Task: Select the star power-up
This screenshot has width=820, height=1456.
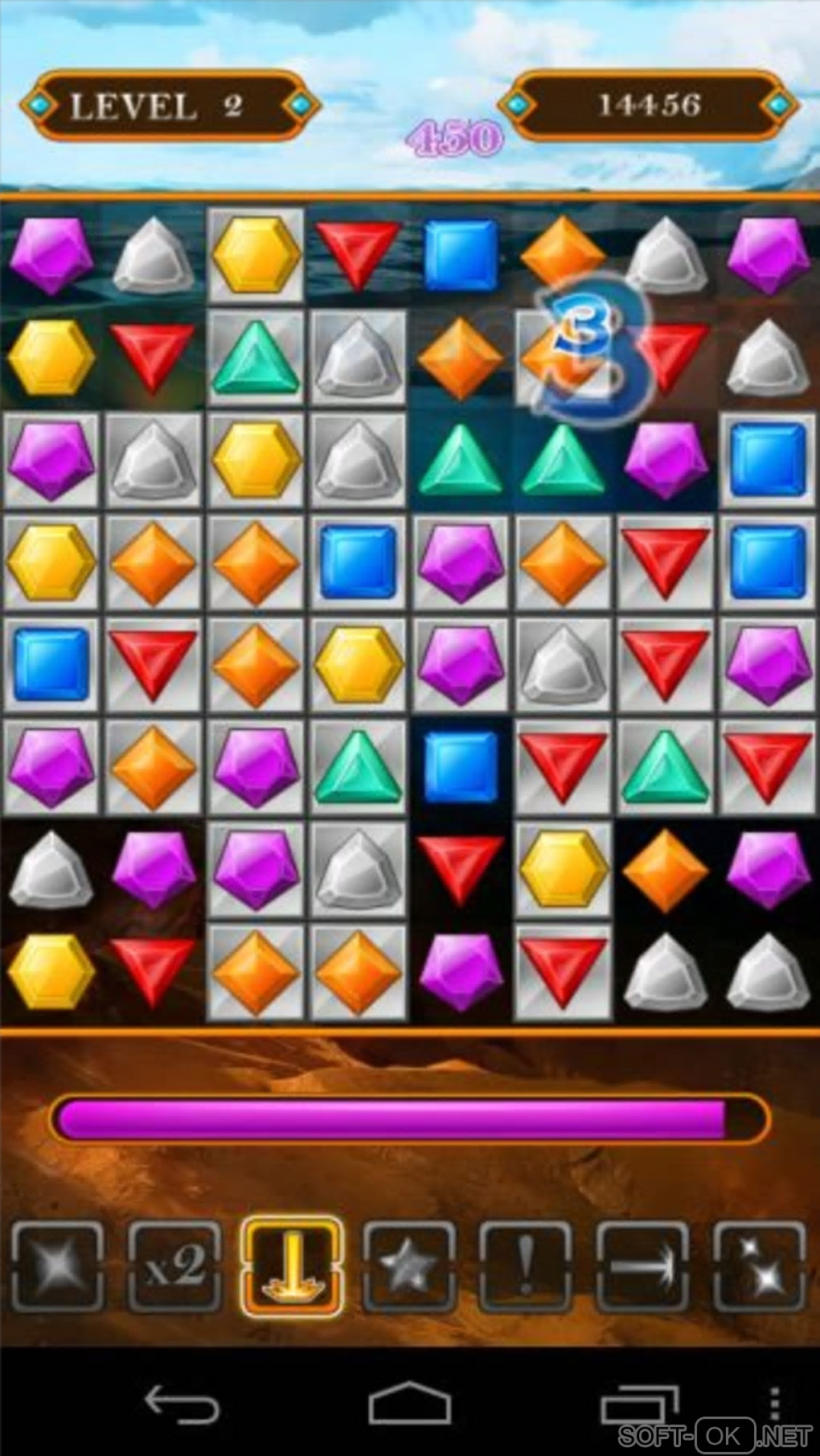Action: pos(409,1266)
